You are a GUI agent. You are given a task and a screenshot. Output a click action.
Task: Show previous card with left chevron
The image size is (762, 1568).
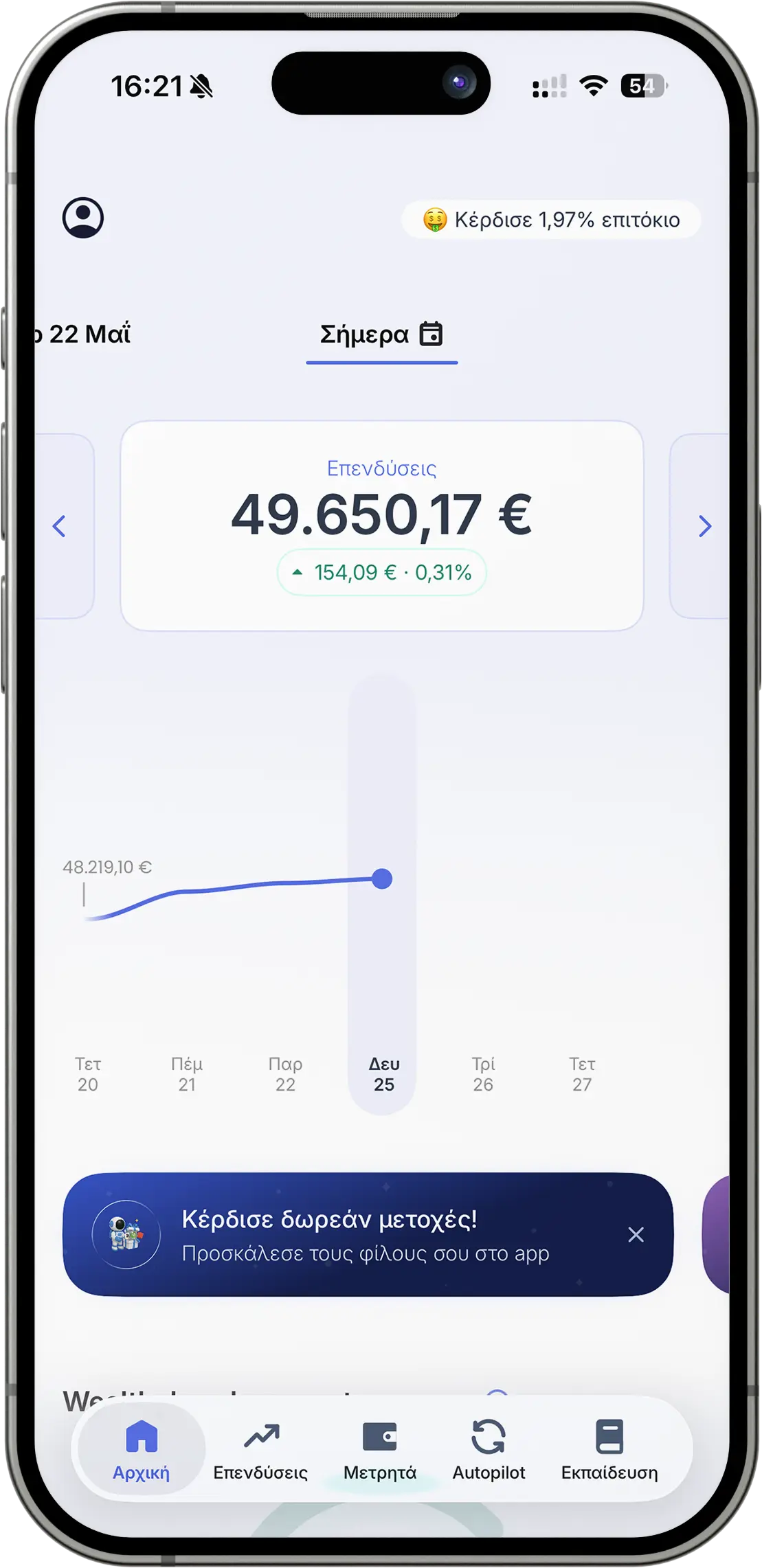click(60, 527)
